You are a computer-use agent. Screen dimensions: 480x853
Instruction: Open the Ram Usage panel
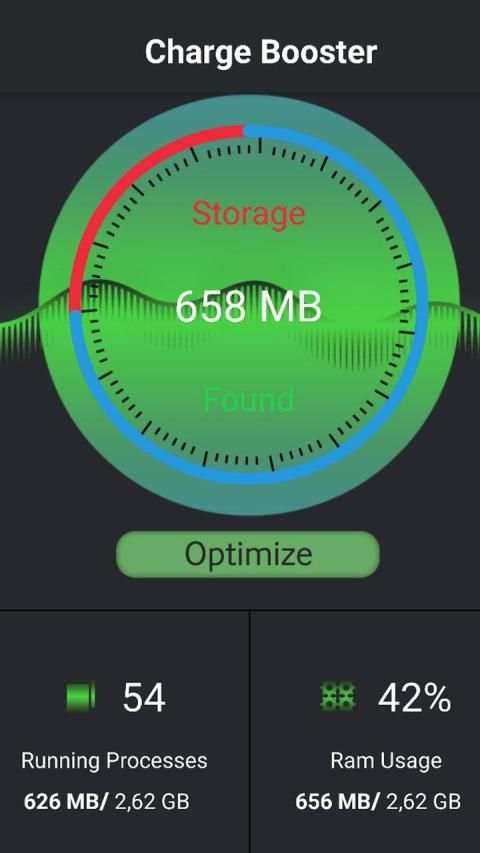coord(365,732)
